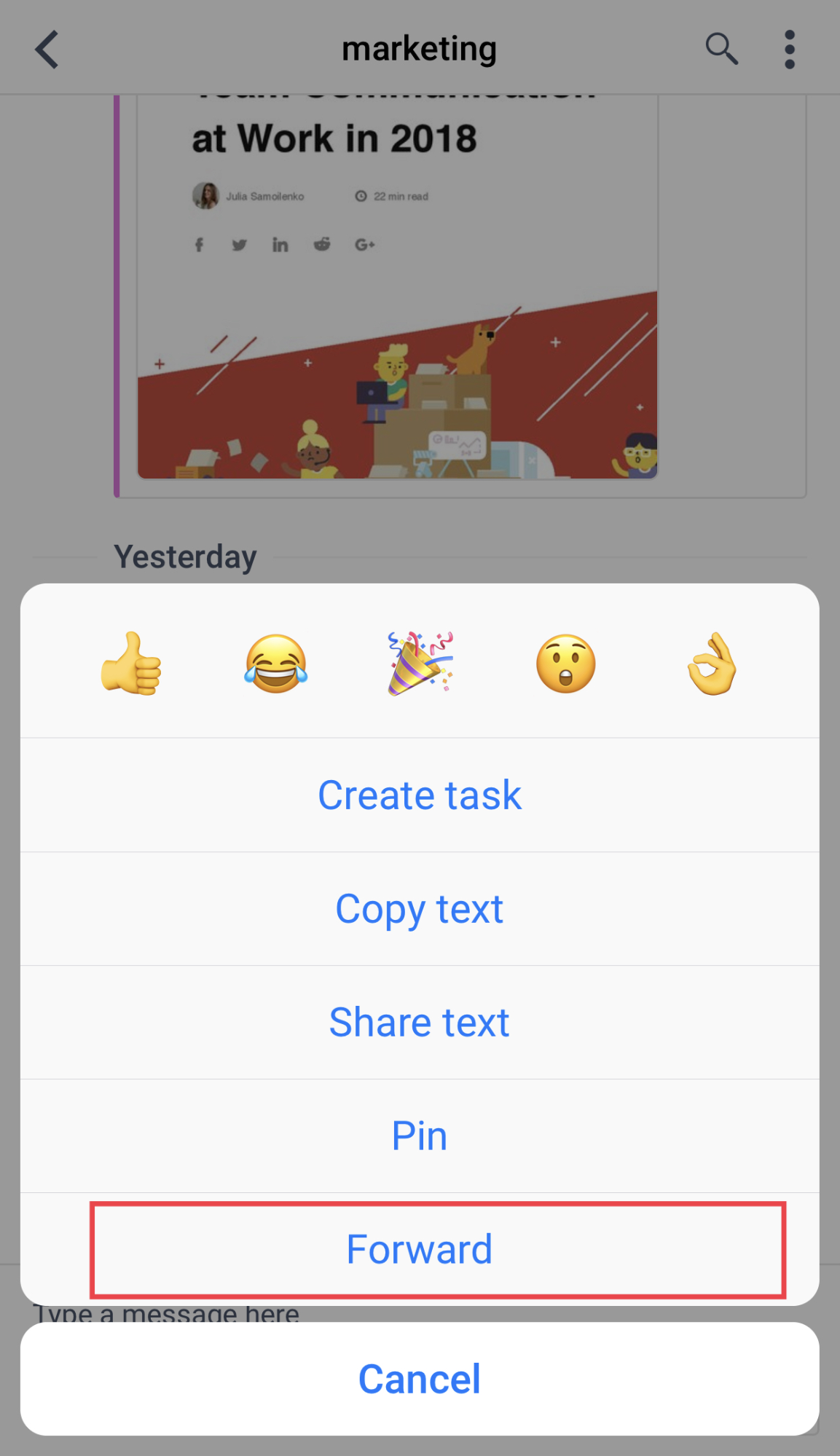840x1456 pixels.
Task: Tap Share text in the action sheet
Action: click(420, 1023)
